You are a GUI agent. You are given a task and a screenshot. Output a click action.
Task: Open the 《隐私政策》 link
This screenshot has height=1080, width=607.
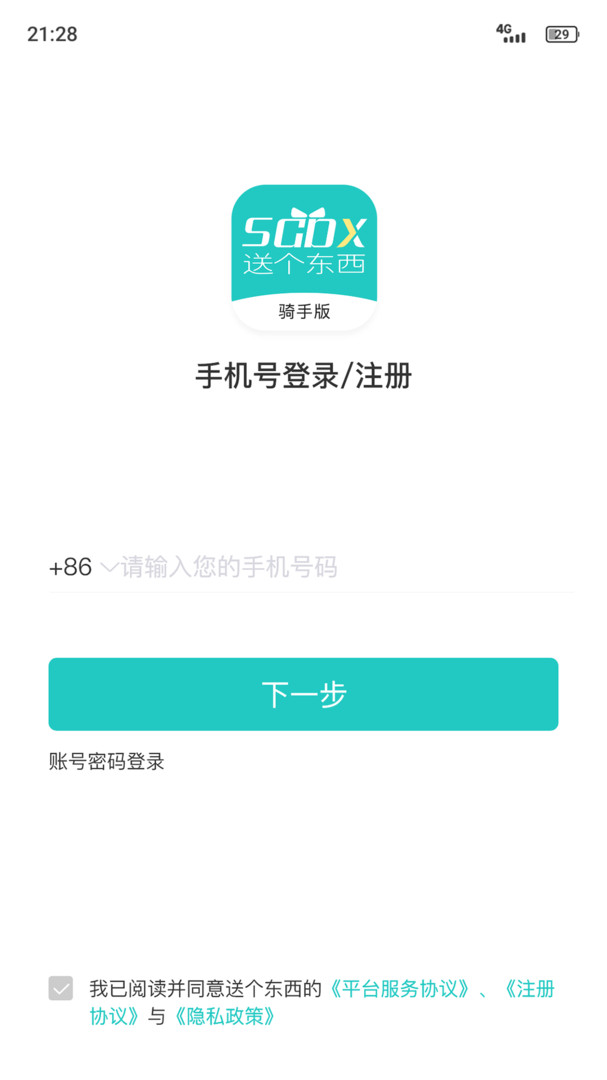224,1017
